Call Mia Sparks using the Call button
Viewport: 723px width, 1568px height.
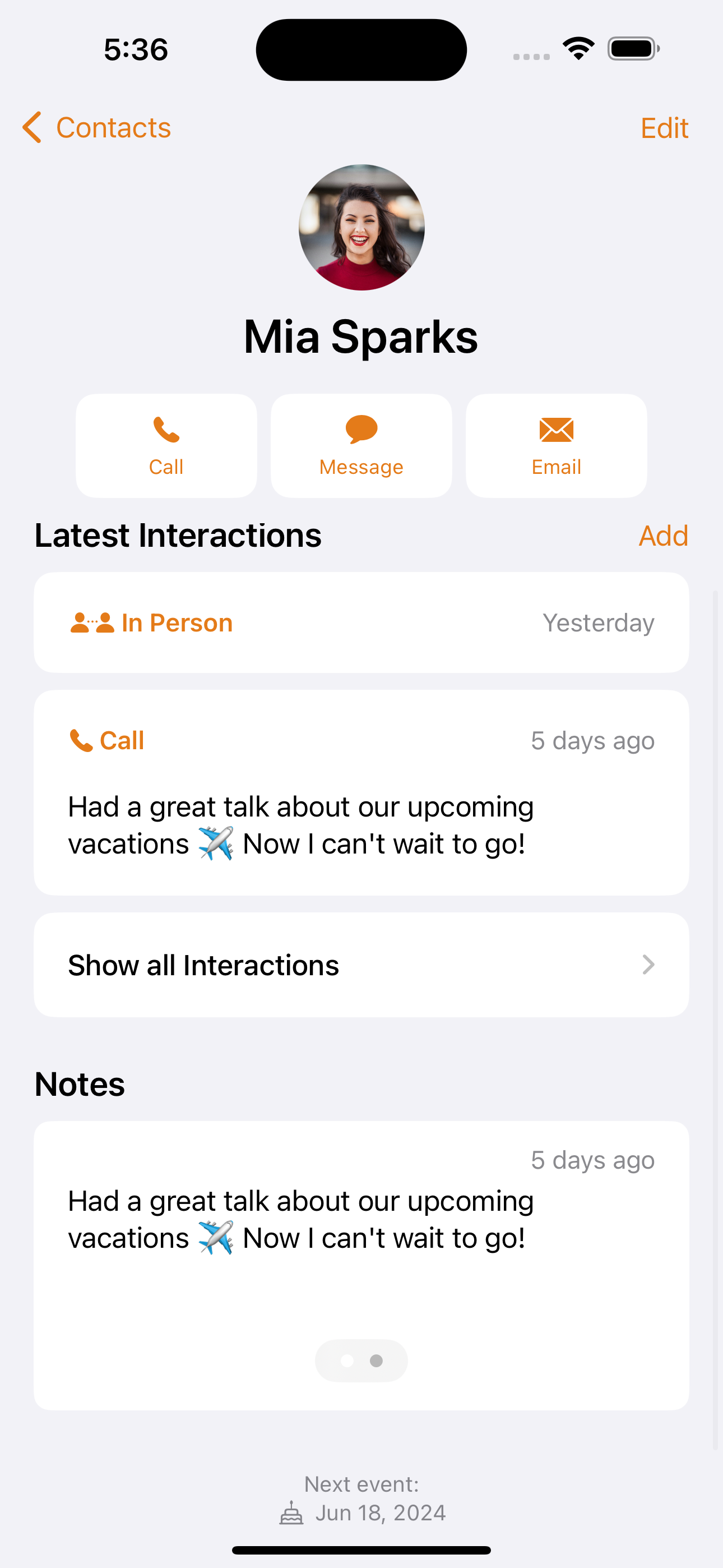pos(166,446)
